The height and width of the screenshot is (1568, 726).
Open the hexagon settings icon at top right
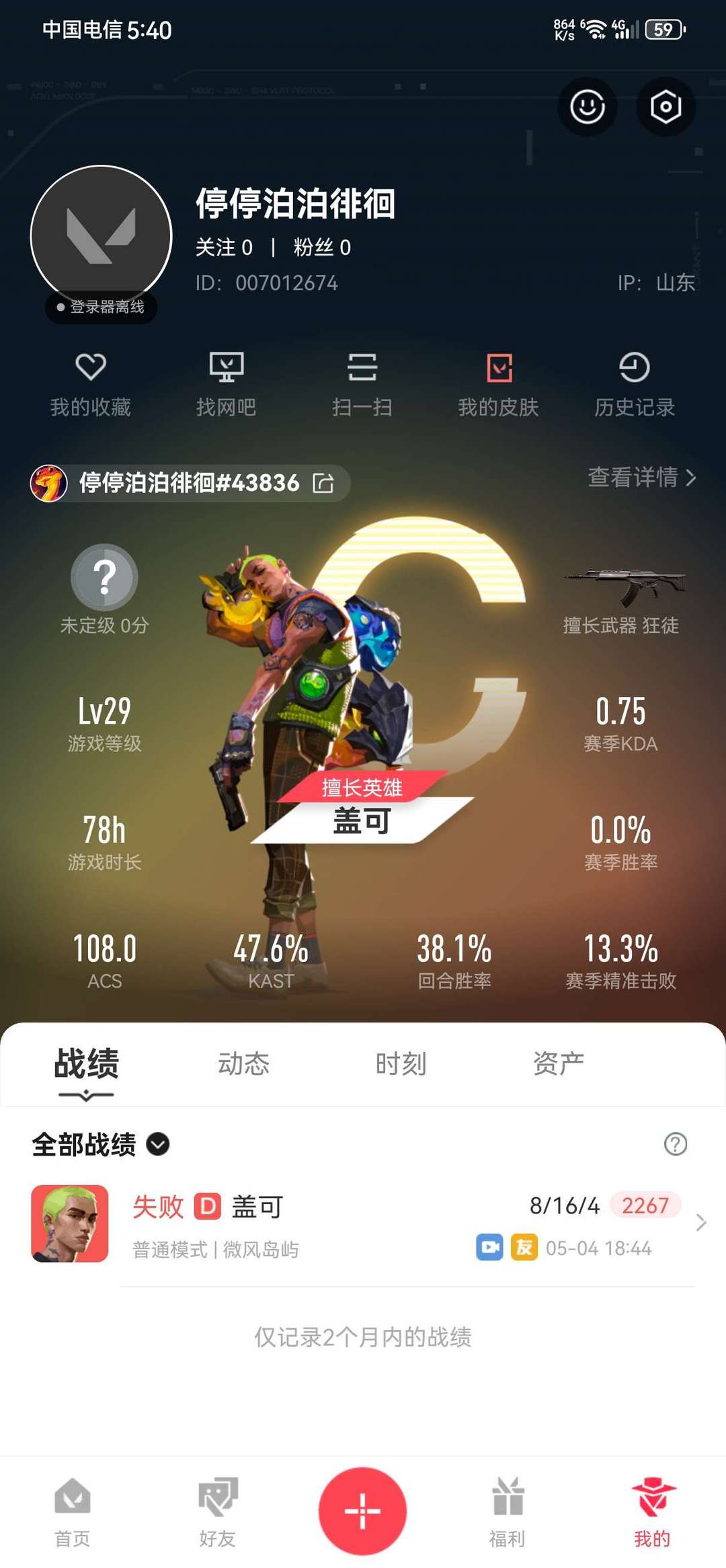[665, 107]
